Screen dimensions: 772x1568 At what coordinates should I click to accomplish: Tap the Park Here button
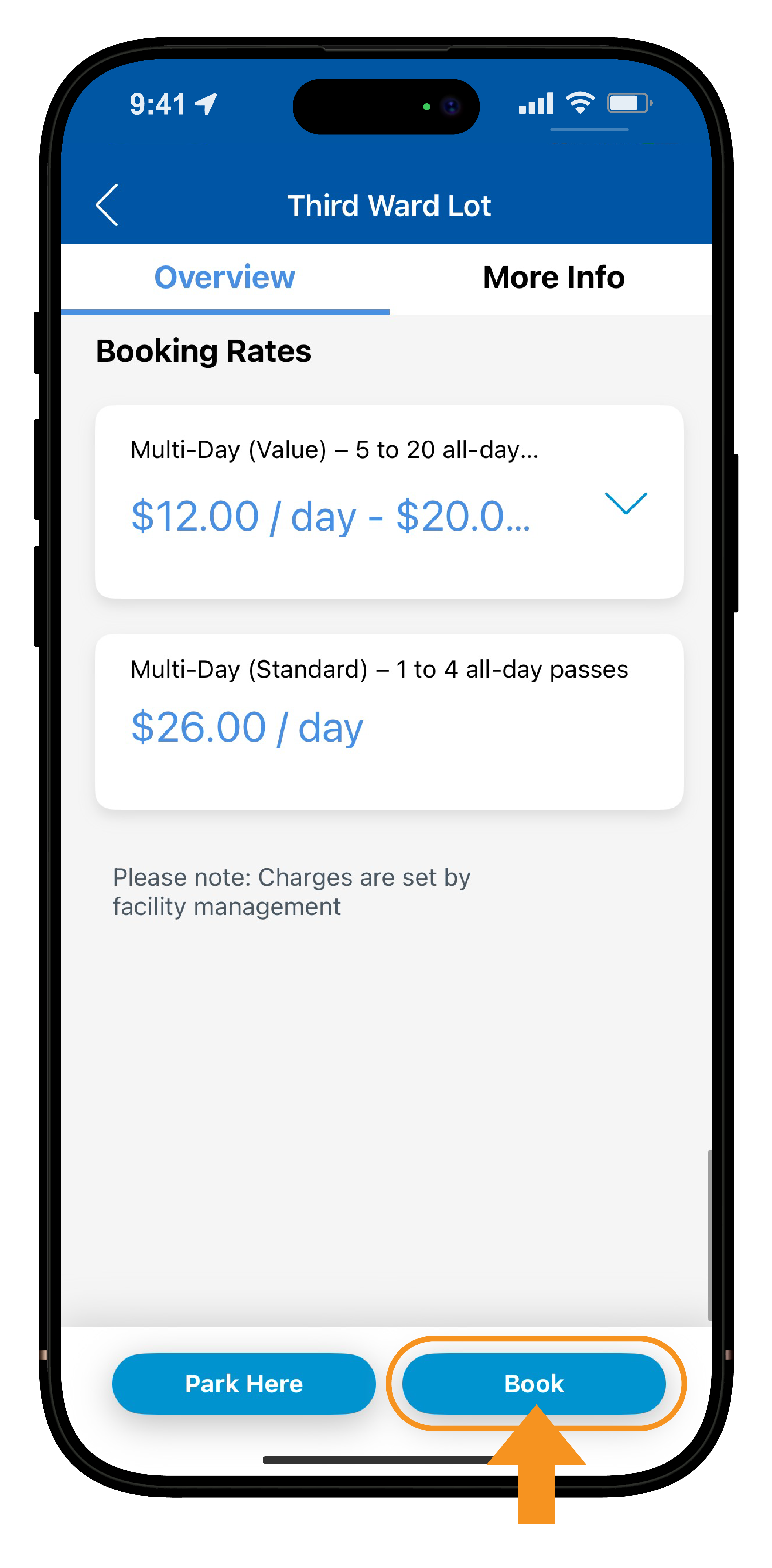click(x=243, y=1383)
